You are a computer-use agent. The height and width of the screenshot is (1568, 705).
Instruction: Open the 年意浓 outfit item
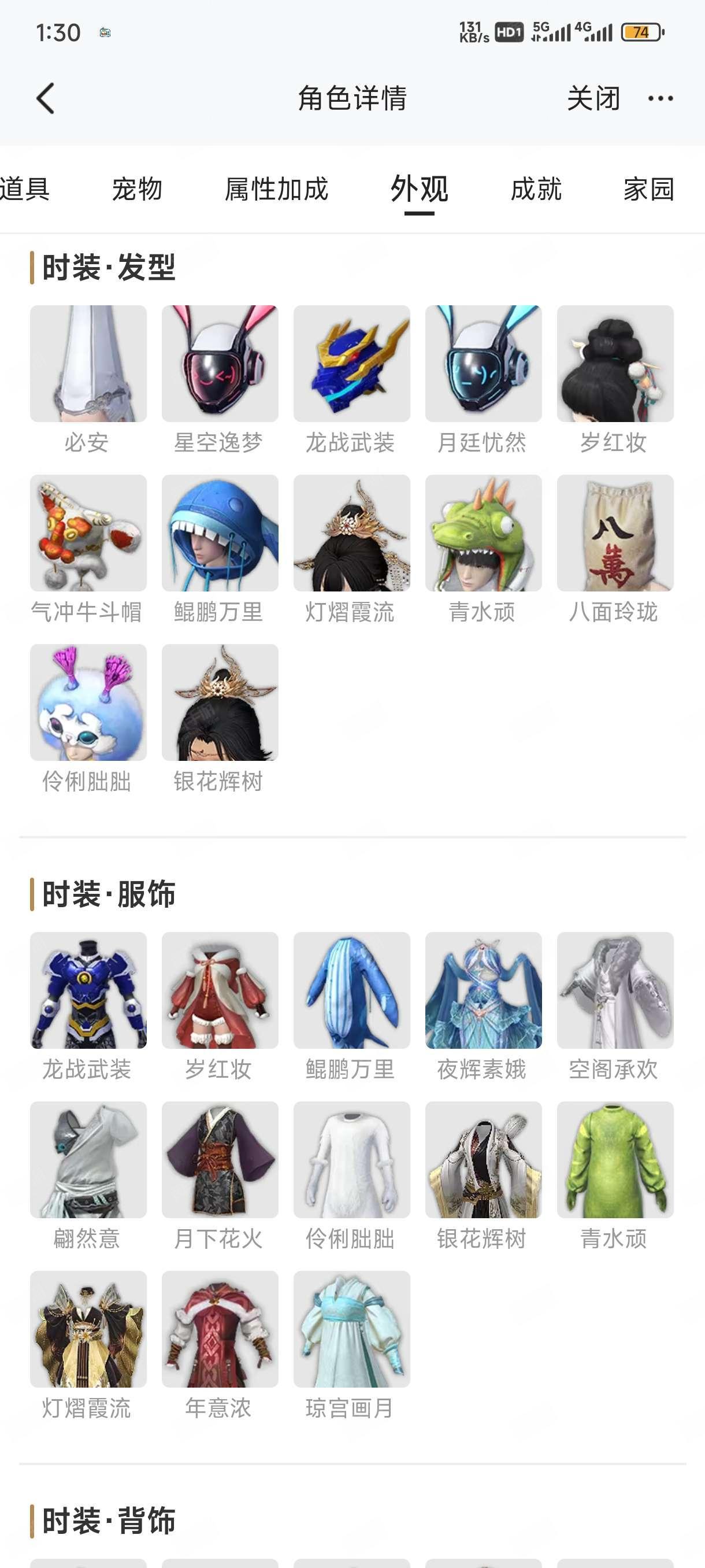coord(220,1329)
